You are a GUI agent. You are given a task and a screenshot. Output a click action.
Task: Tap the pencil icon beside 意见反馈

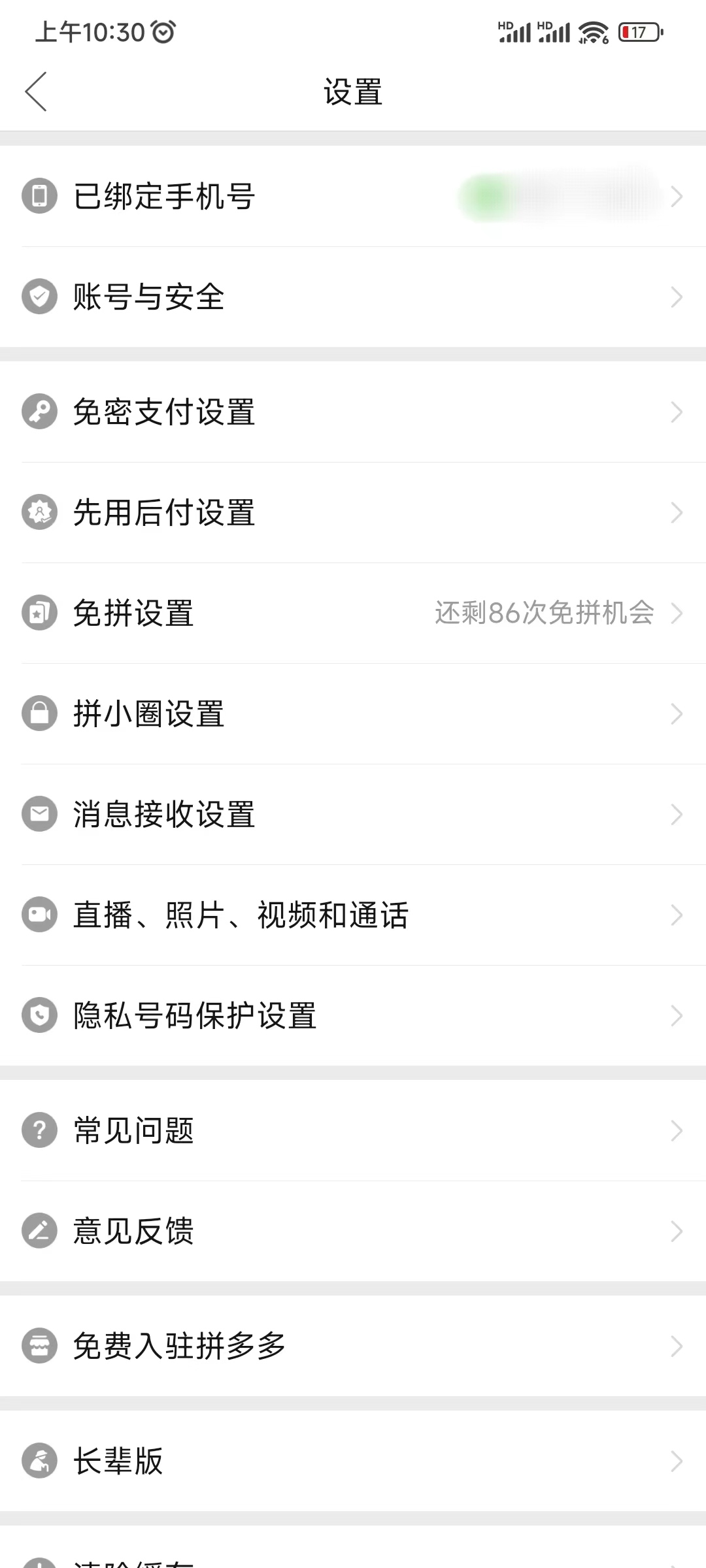[39, 1232]
